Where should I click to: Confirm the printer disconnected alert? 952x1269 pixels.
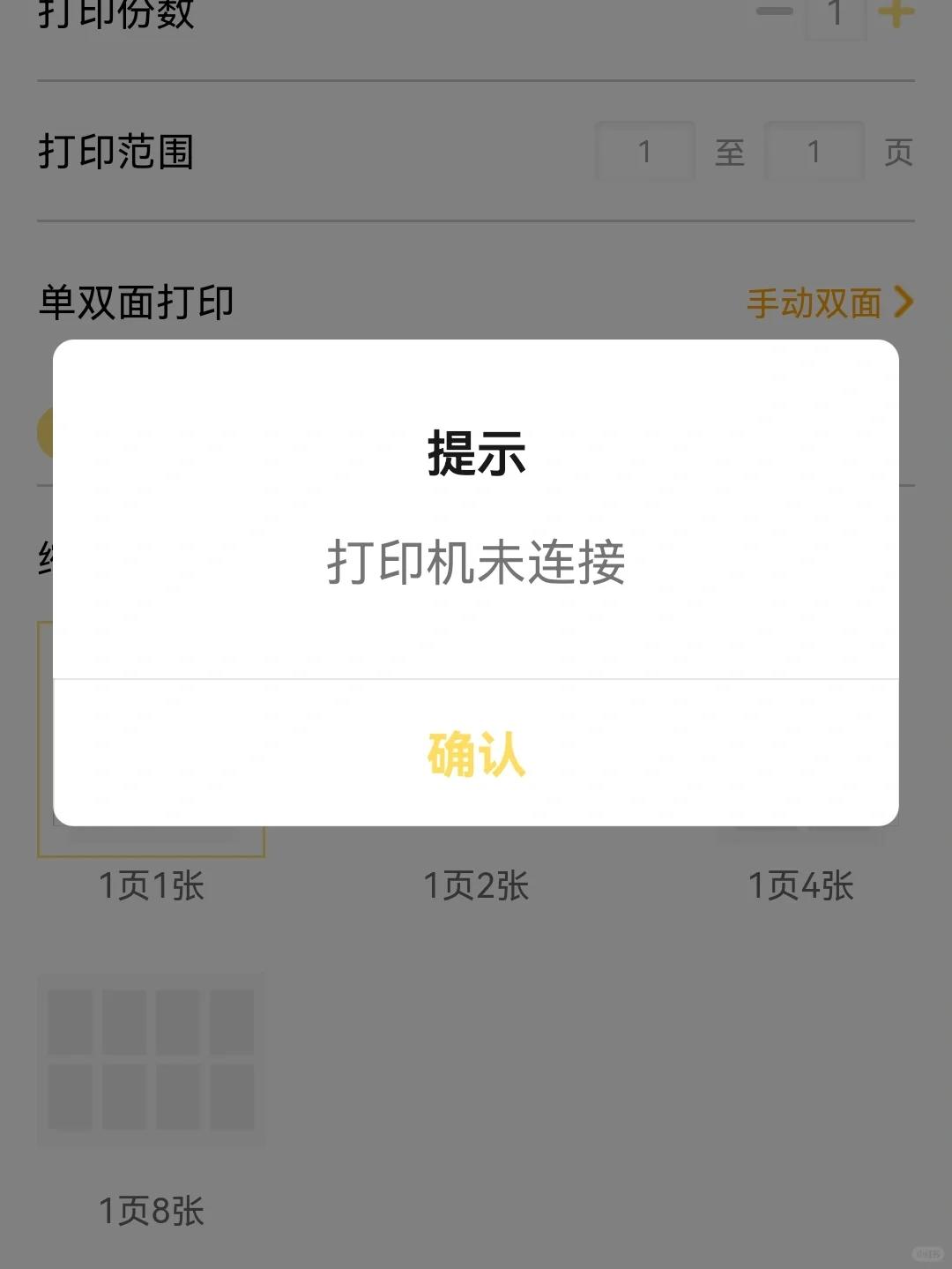pyautogui.click(x=476, y=756)
